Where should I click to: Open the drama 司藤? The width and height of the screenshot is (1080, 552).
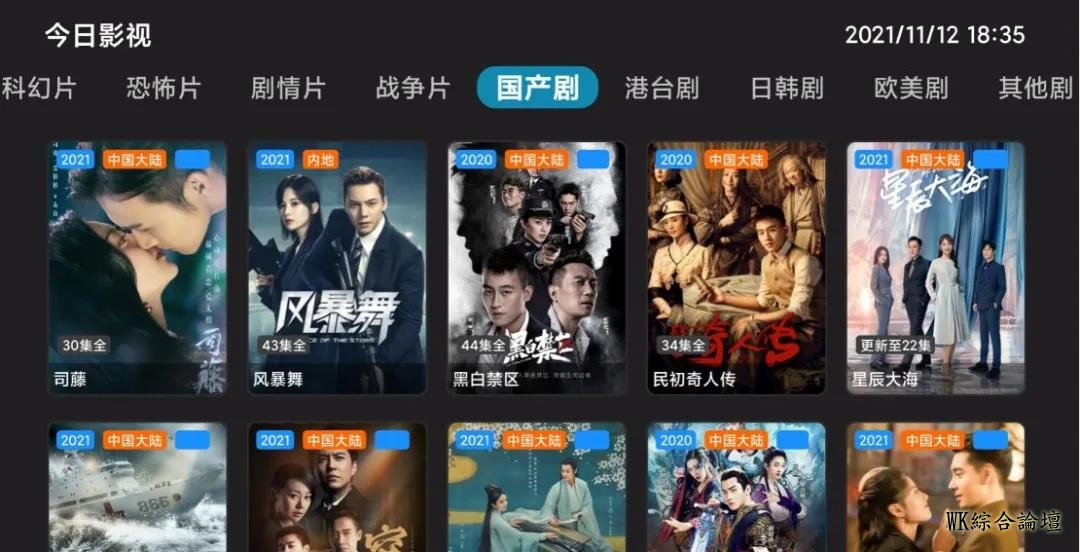point(138,268)
